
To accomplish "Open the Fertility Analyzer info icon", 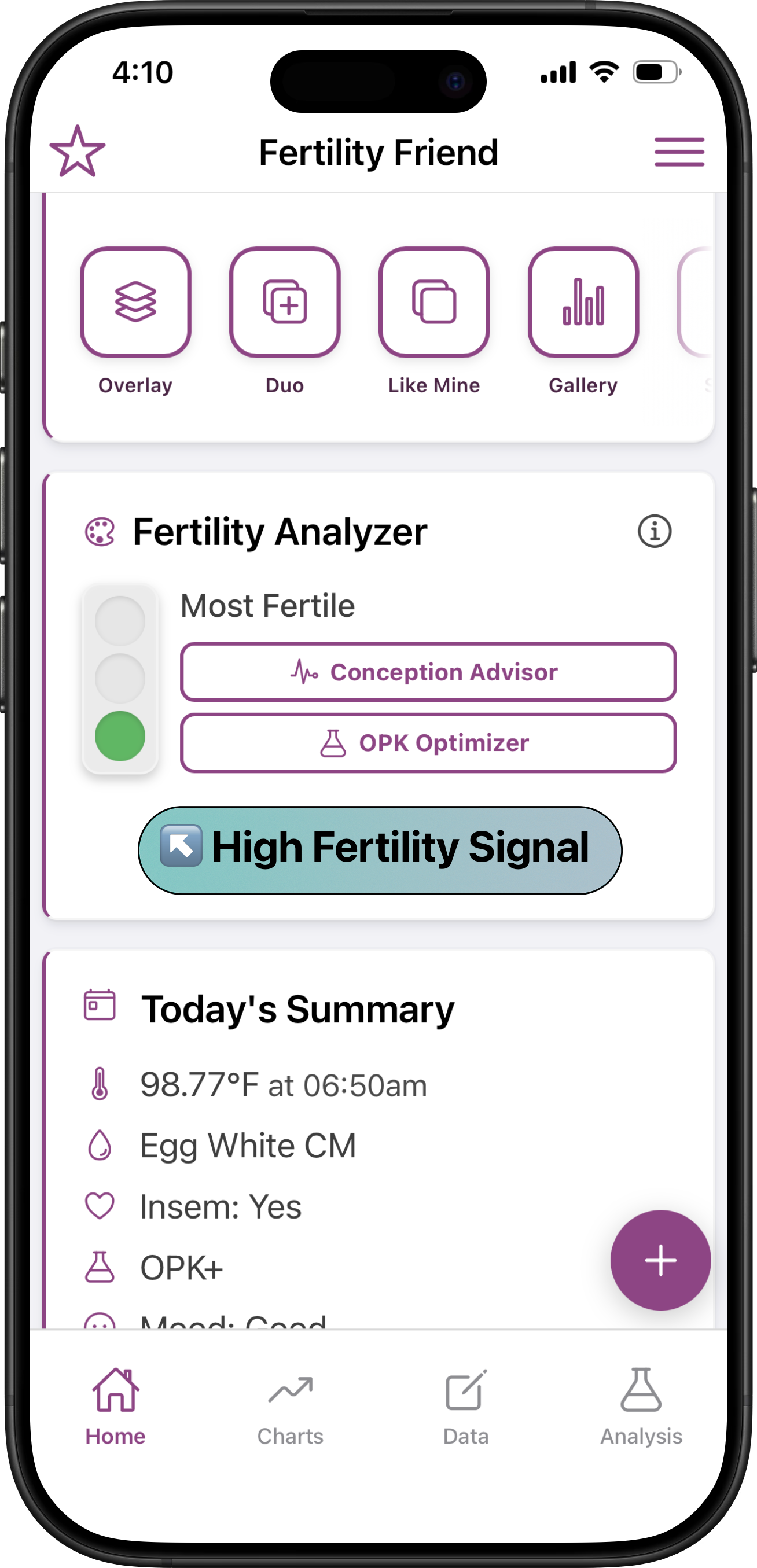I will [654, 531].
